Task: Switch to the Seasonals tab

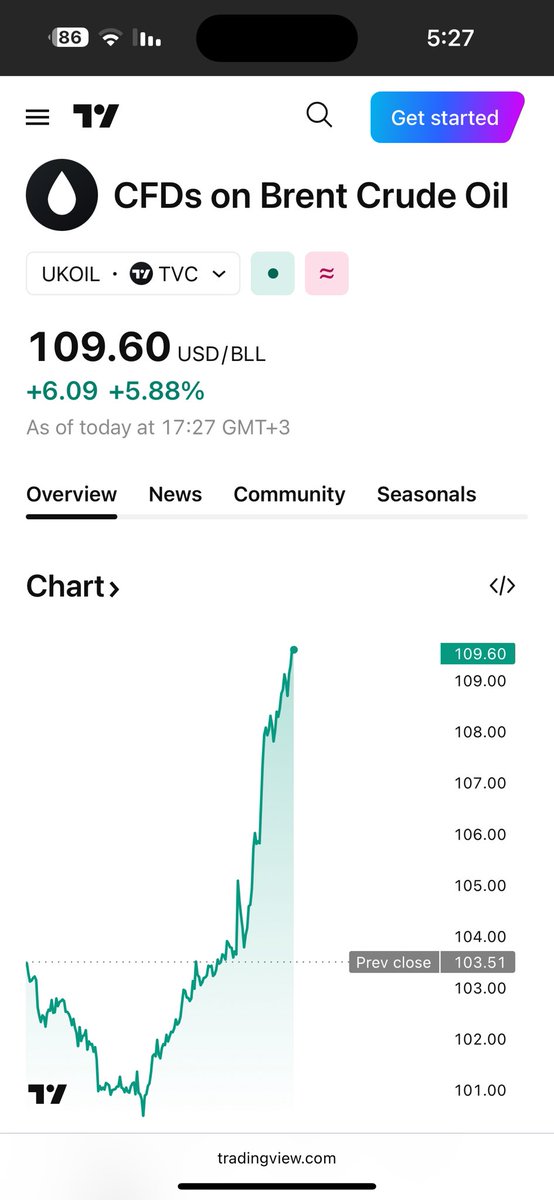Action: (x=426, y=494)
